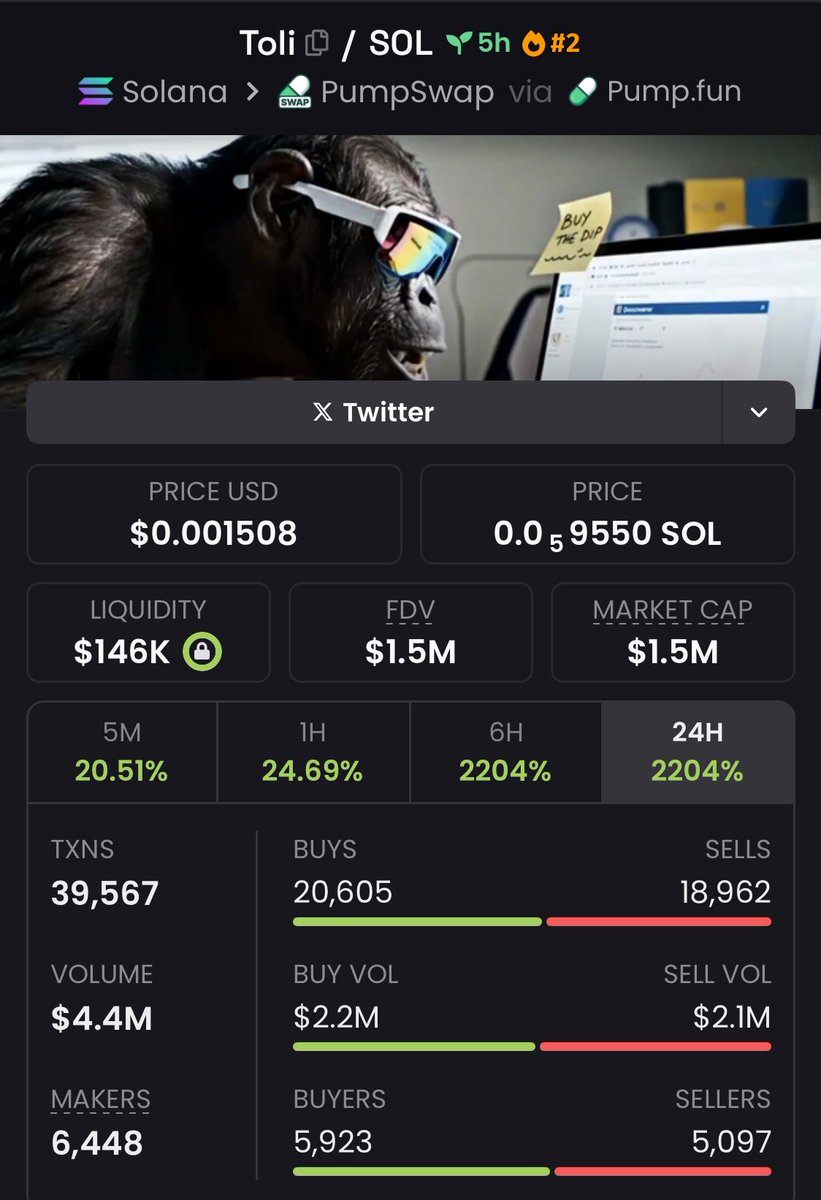Tap the liquidity lock icon
The width and height of the screenshot is (821, 1200).
tap(203, 653)
